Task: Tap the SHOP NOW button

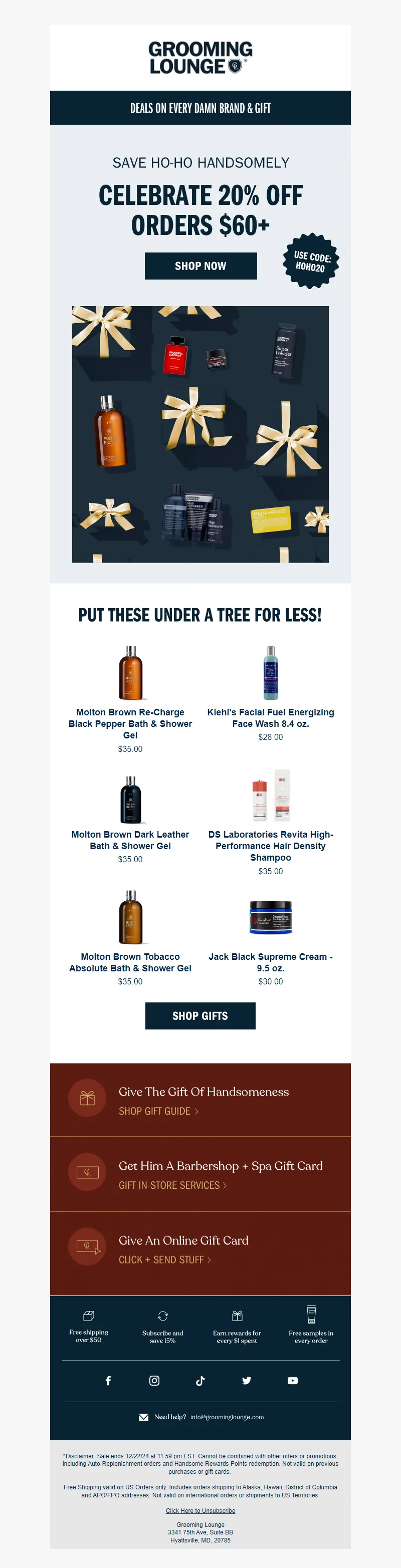Action: pos(200,266)
